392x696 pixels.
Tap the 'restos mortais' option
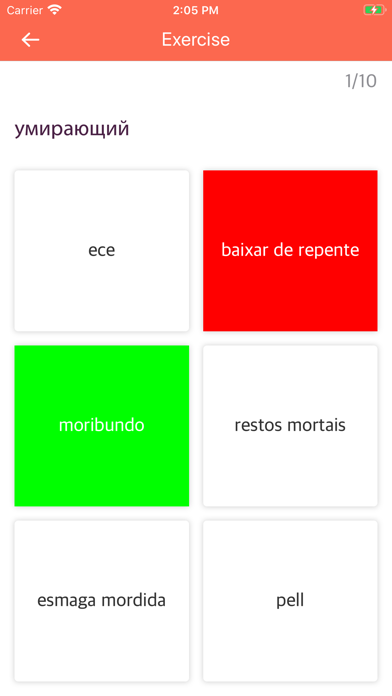290,426
